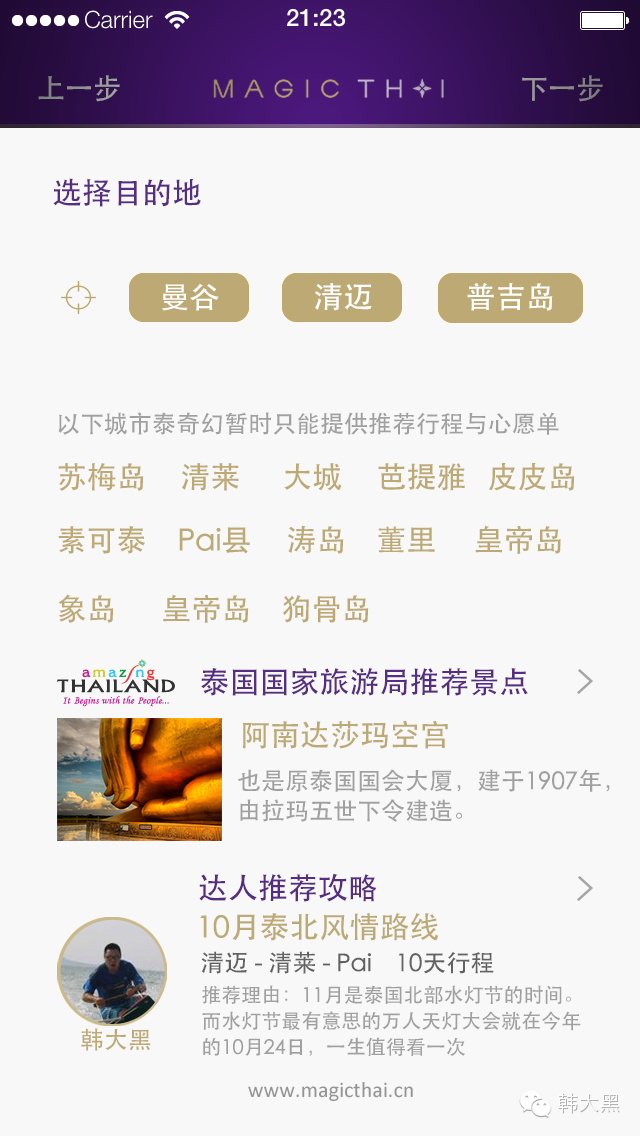The image size is (640, 1136).
Task: Select 象岛 from the list
Action: 87,609
